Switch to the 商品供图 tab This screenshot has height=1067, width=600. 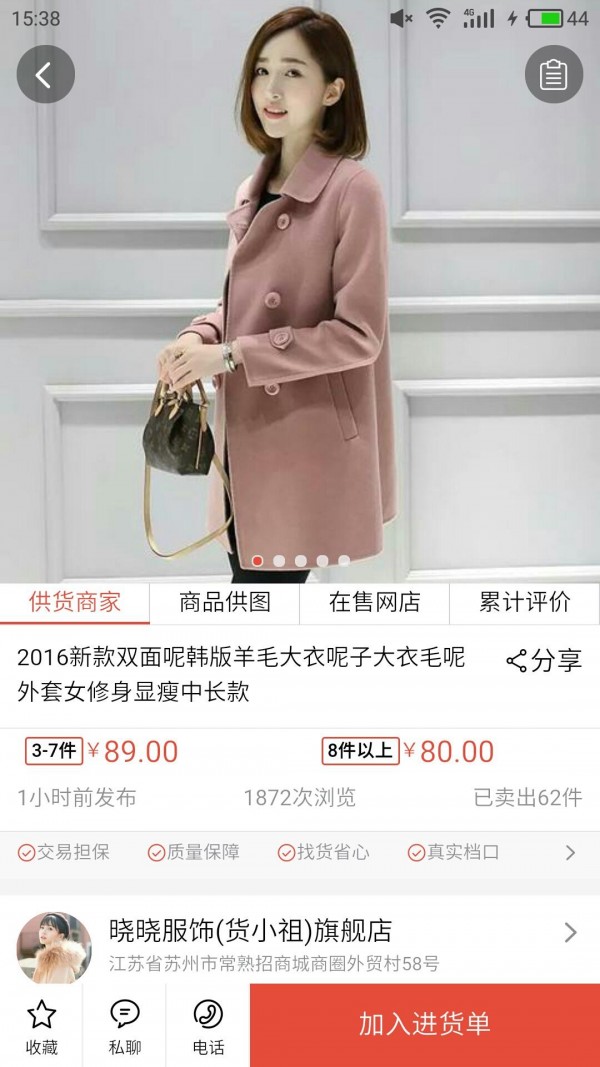pos(225,602)
